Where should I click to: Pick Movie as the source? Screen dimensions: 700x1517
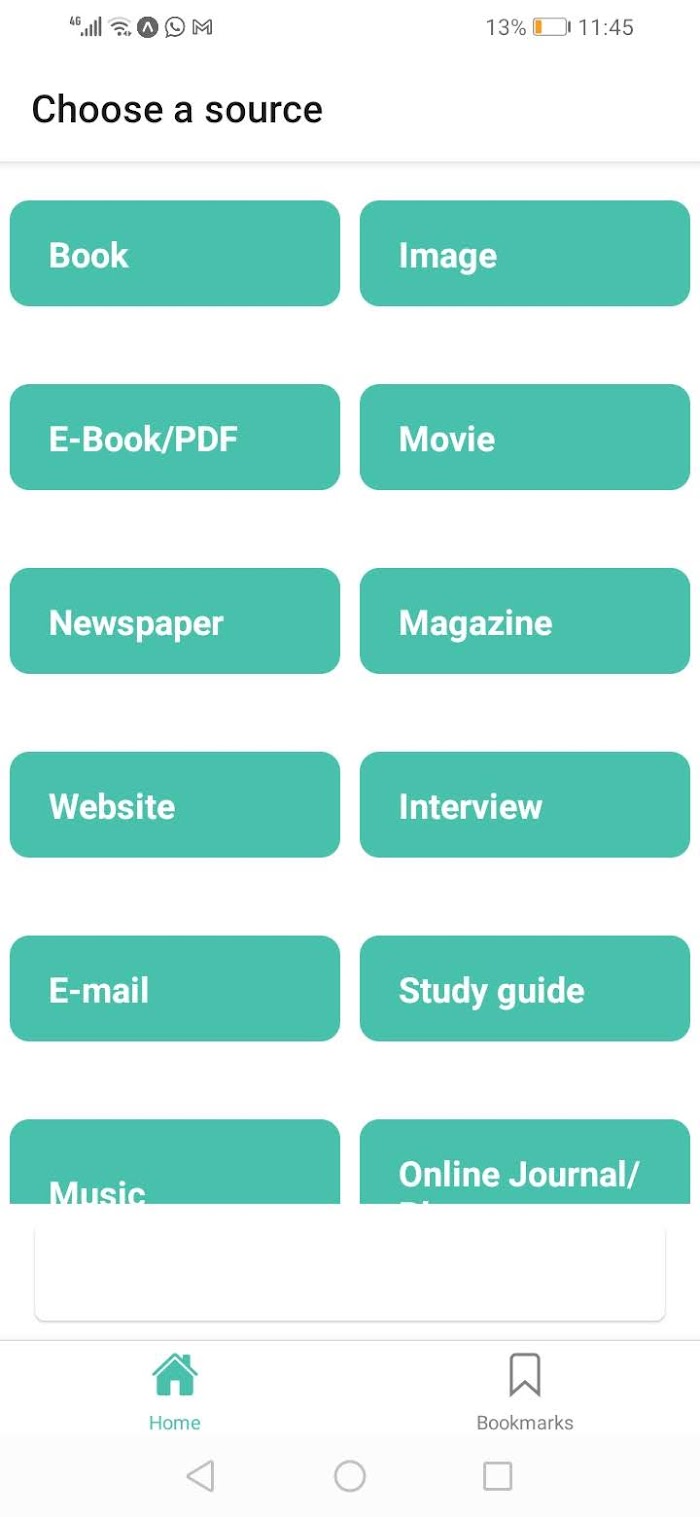point(525,438)
